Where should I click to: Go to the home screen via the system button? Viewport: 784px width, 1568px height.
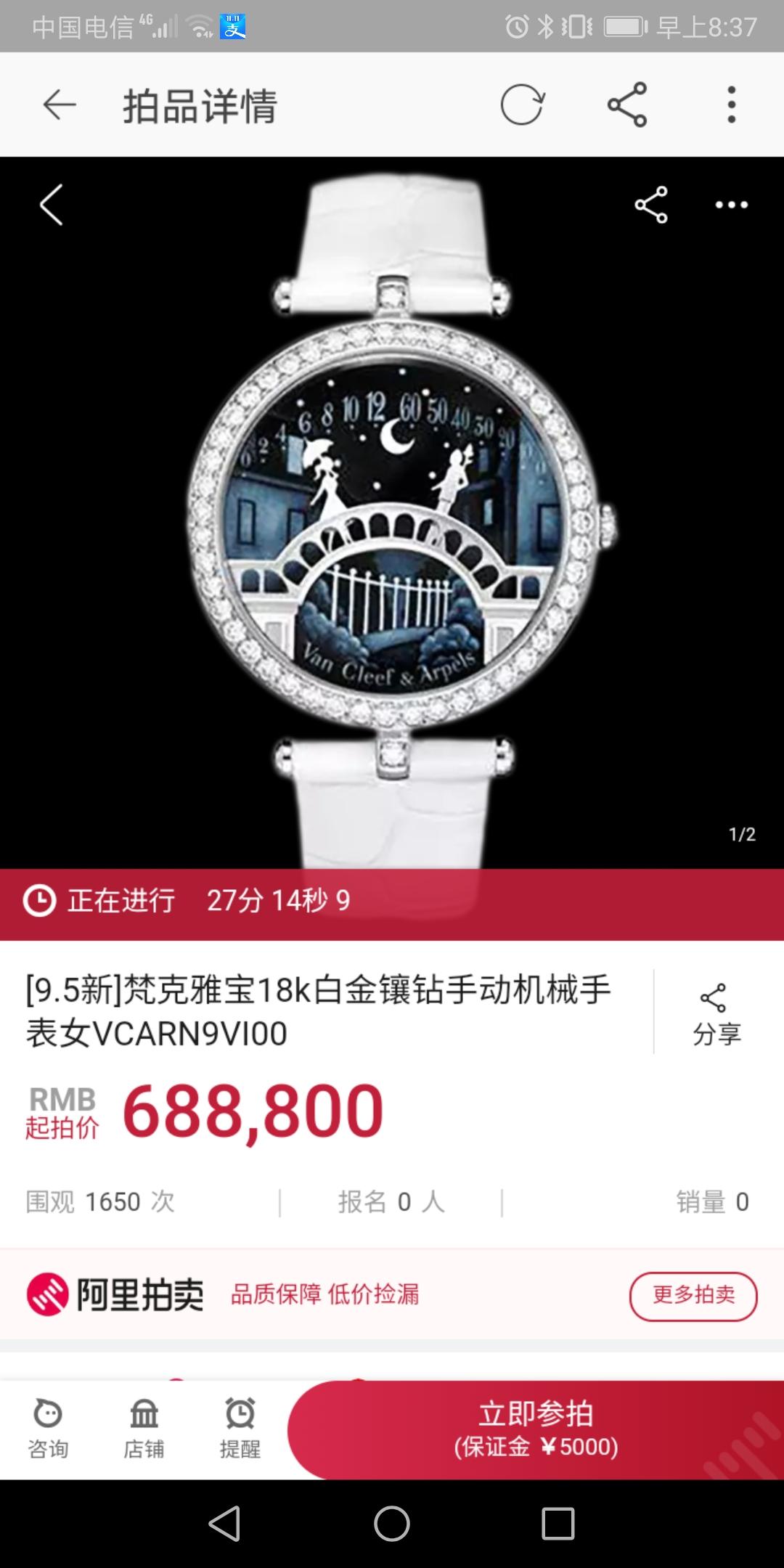392,1523
